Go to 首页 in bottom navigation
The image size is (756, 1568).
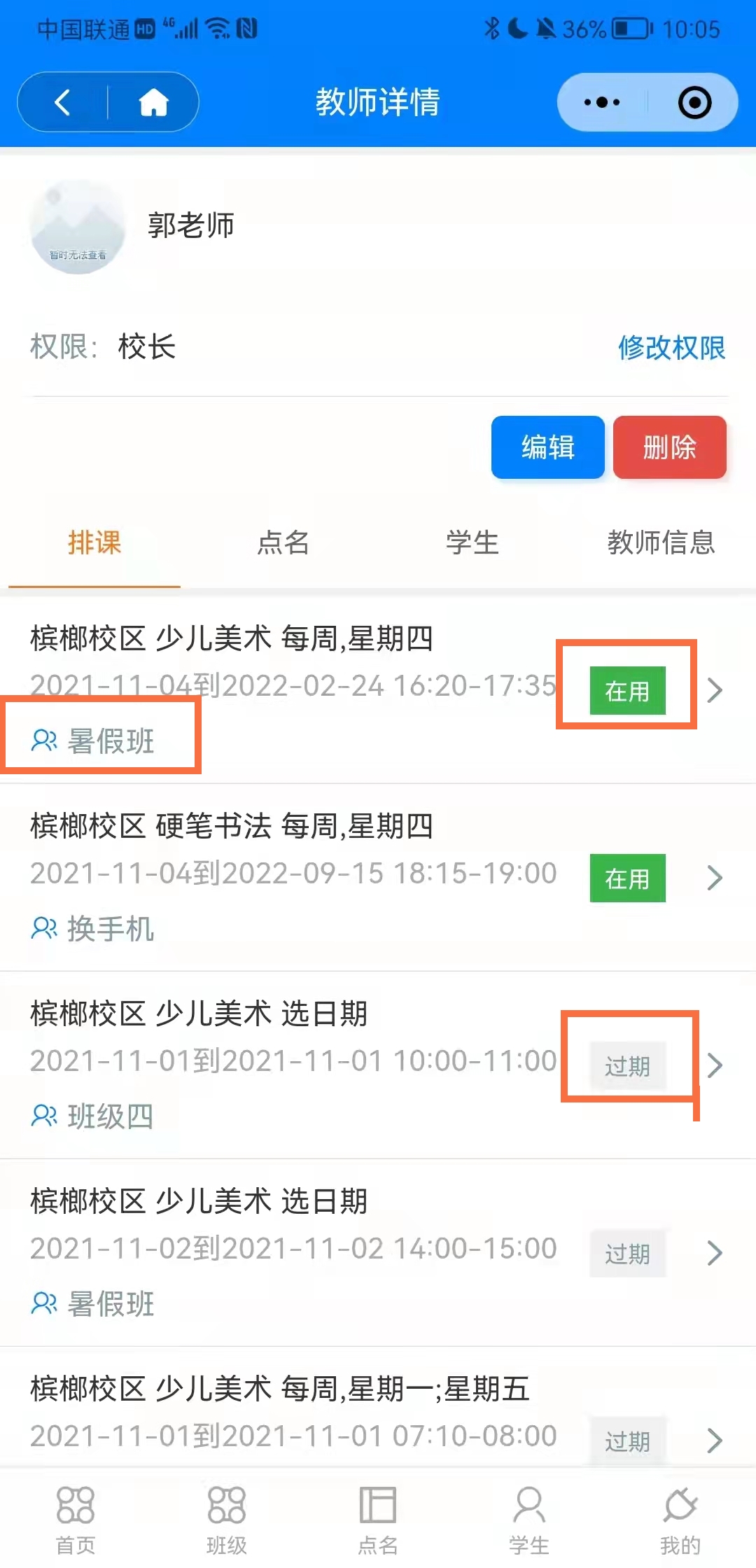[76, 1519]
